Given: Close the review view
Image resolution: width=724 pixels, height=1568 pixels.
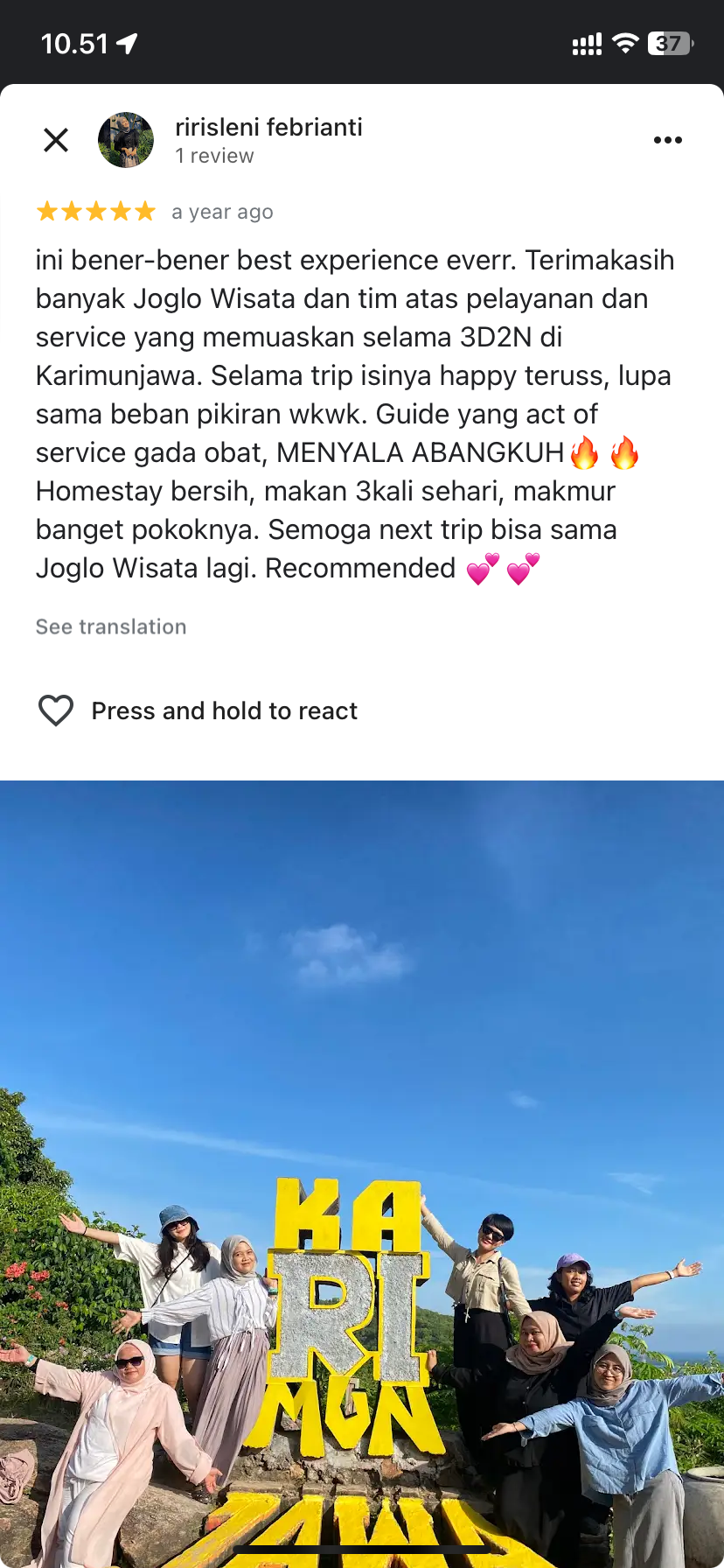Looking at the screenshot, I should (x=56, y=140).
